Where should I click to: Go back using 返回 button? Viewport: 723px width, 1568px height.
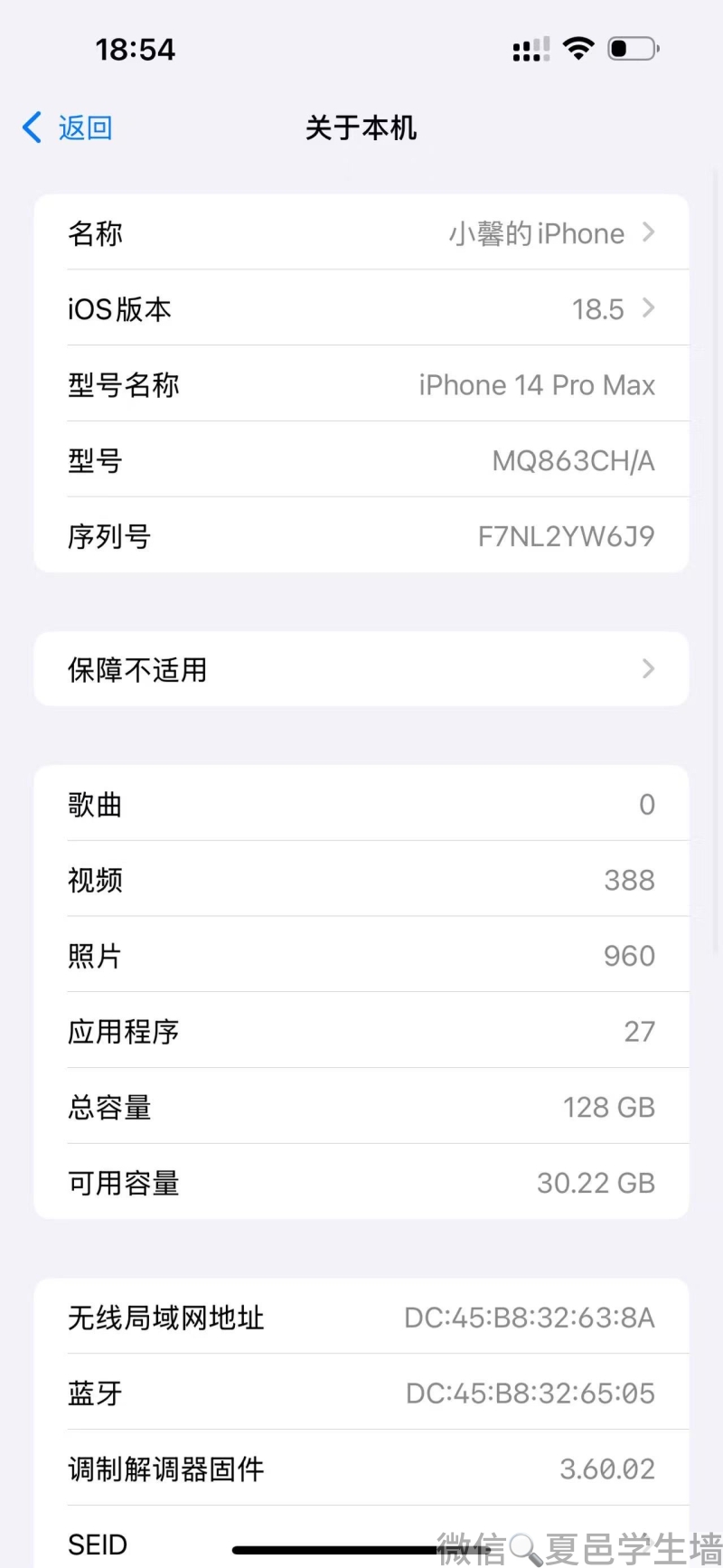68,128
